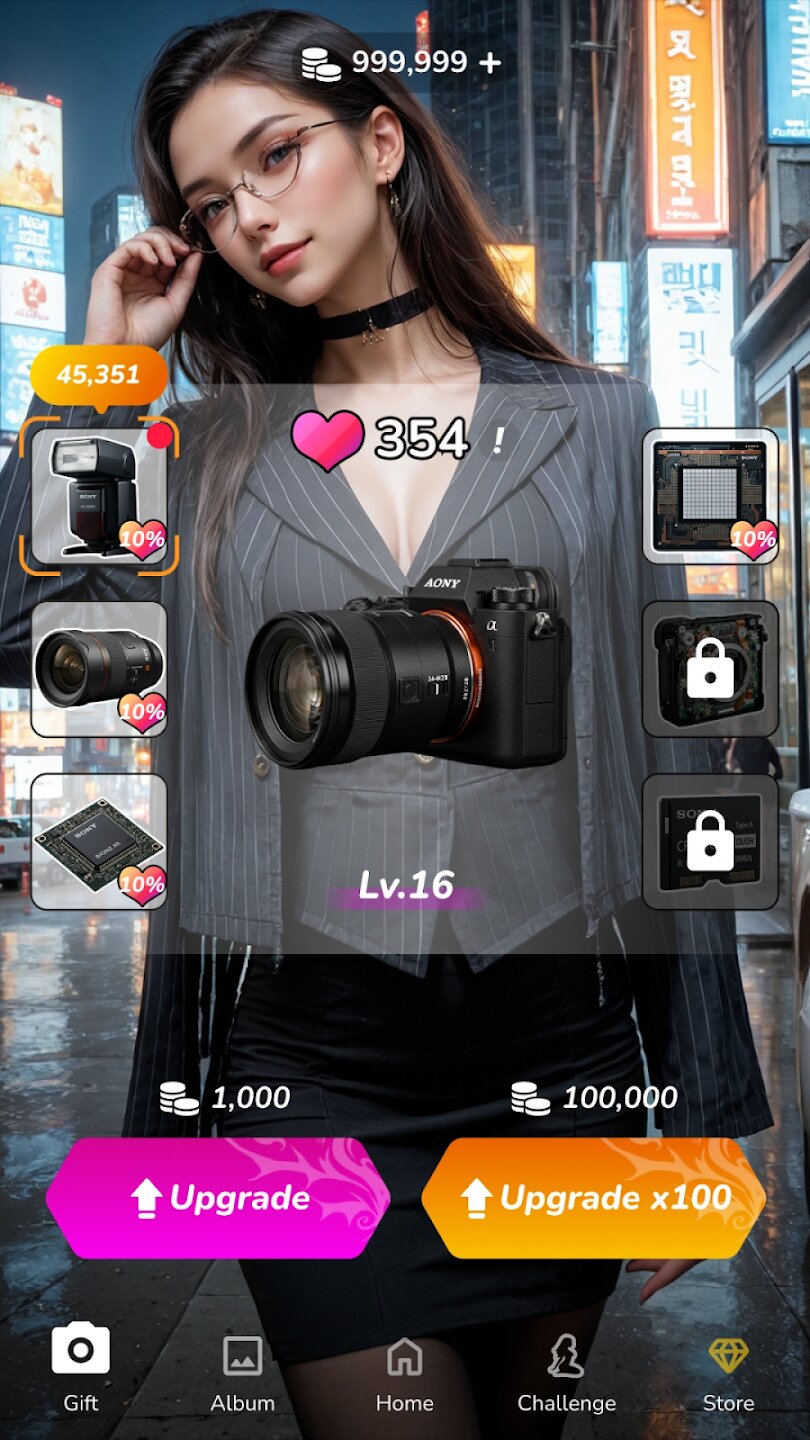The width and height of the screenshot is (810, 1440).
Task: Tap the plus to add more coins
Action: click(489, 62)
